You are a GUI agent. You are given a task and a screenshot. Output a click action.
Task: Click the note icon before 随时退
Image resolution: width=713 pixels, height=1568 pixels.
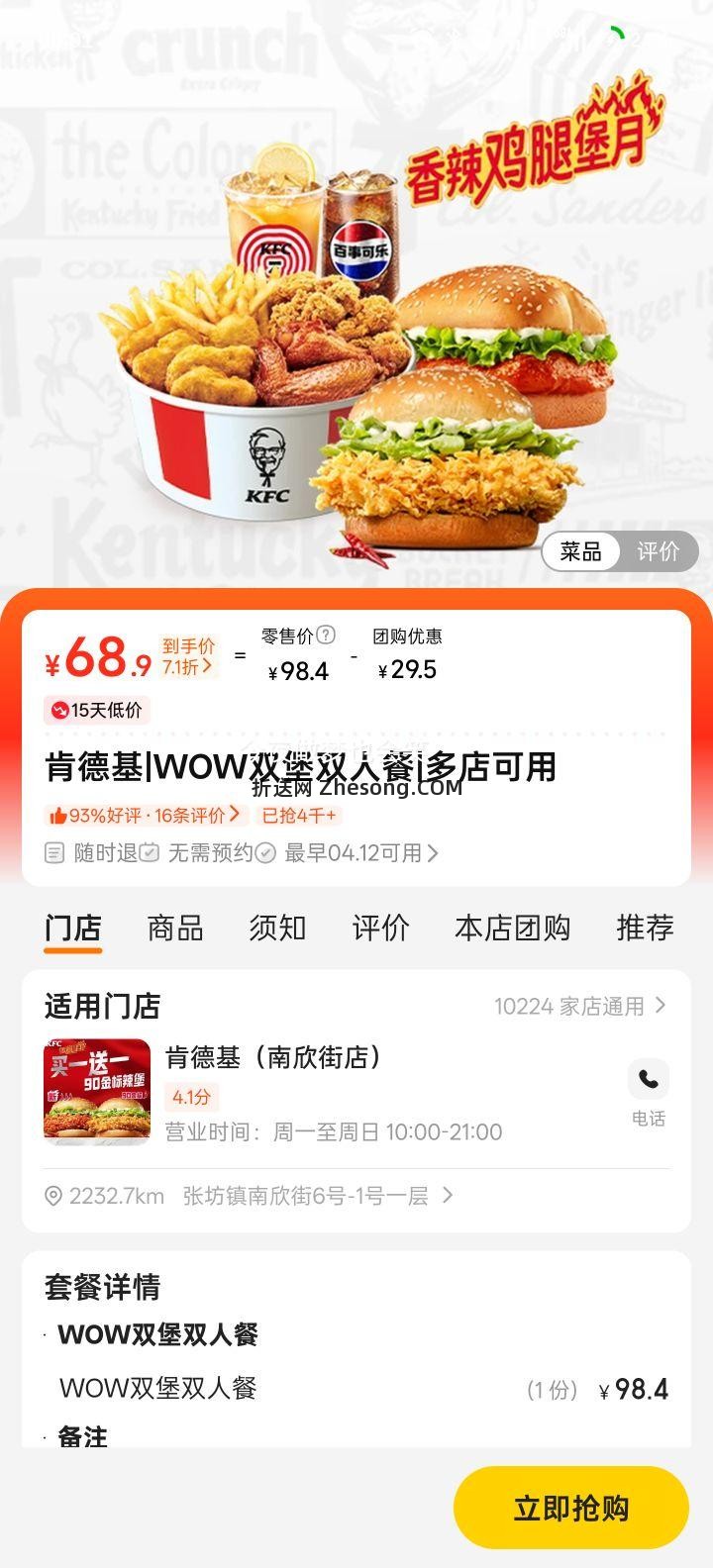click(54, 853)
